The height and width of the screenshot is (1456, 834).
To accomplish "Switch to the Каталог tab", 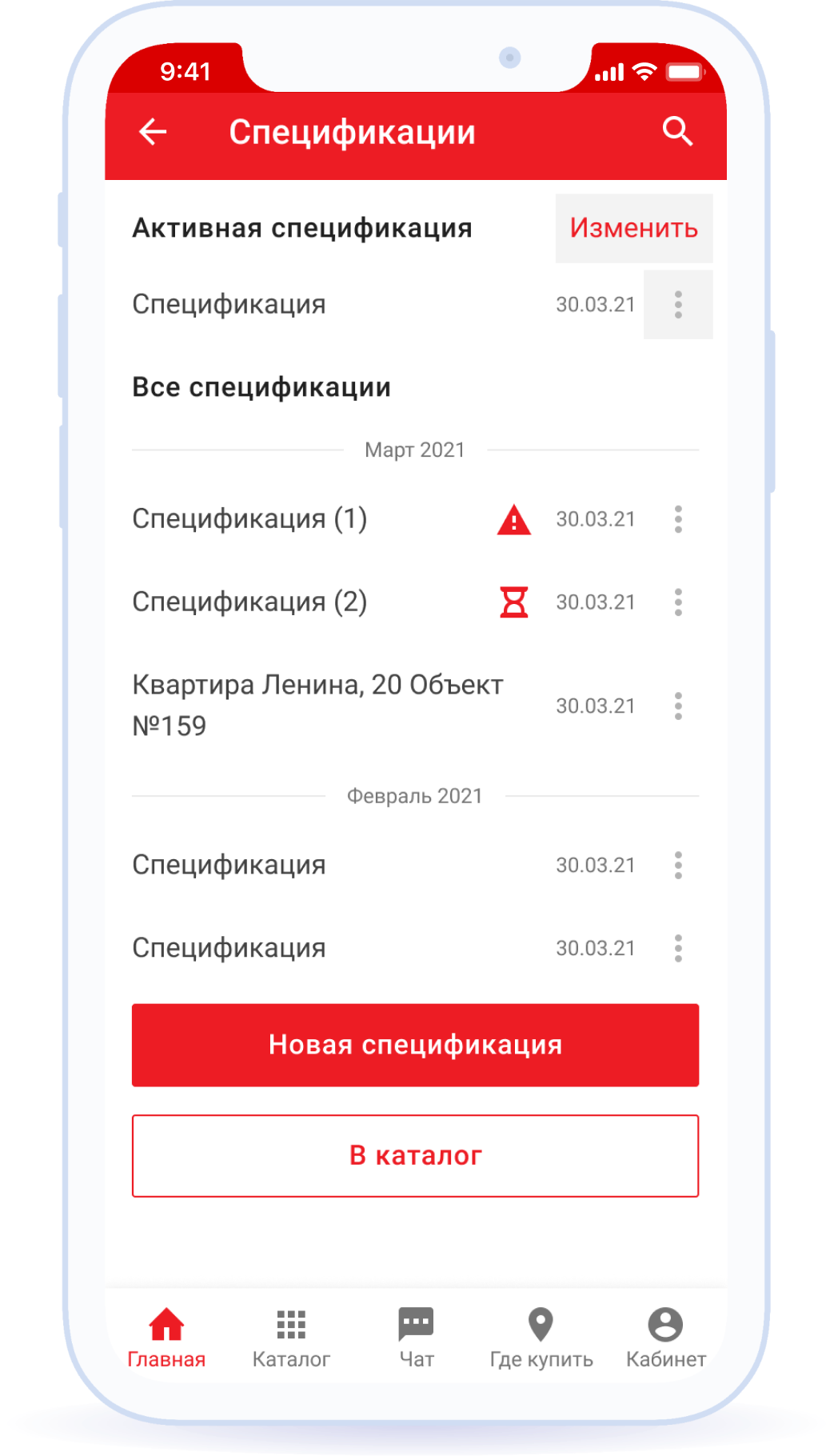I will point(291,1338).
